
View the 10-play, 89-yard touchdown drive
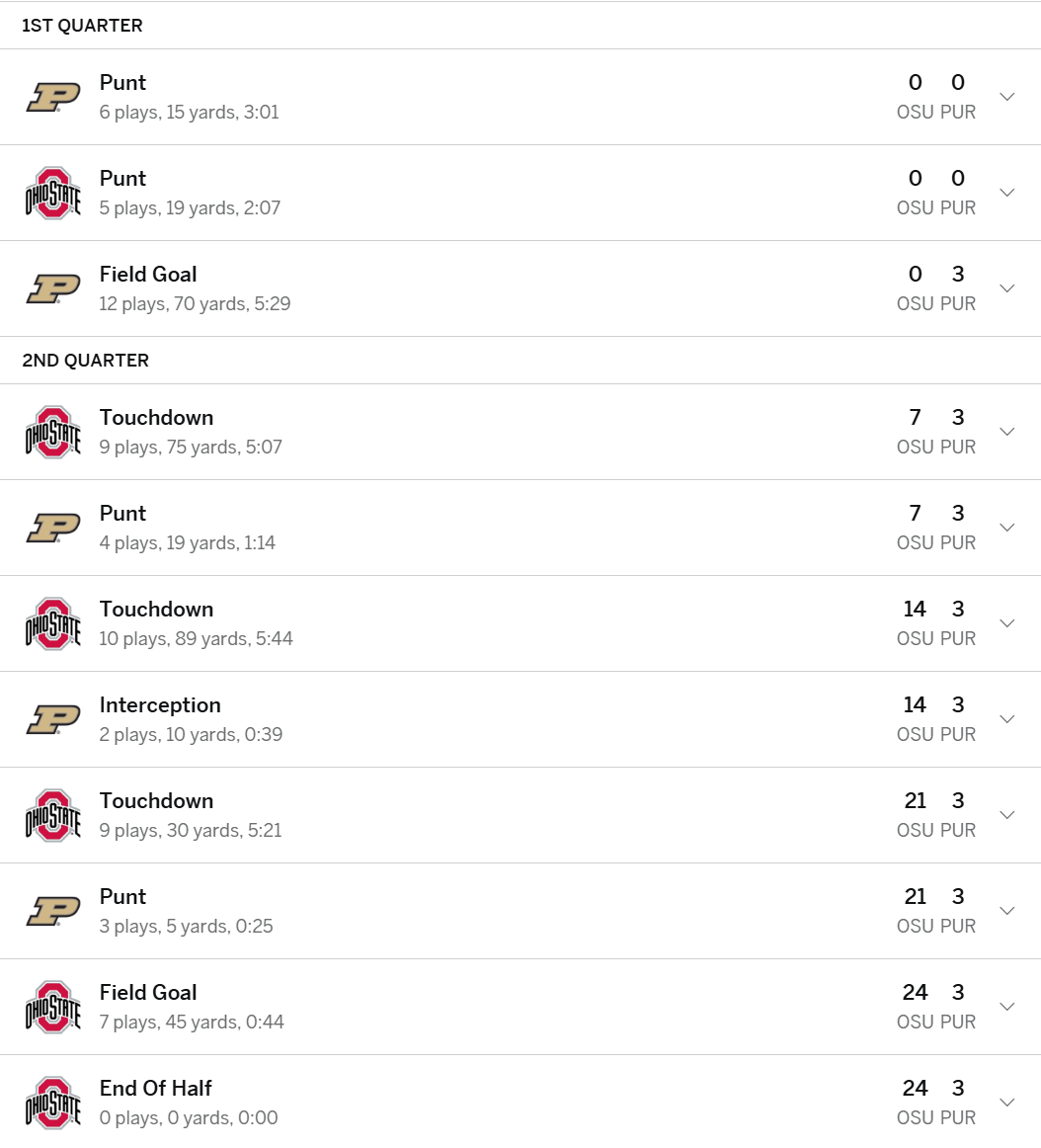1006,623
